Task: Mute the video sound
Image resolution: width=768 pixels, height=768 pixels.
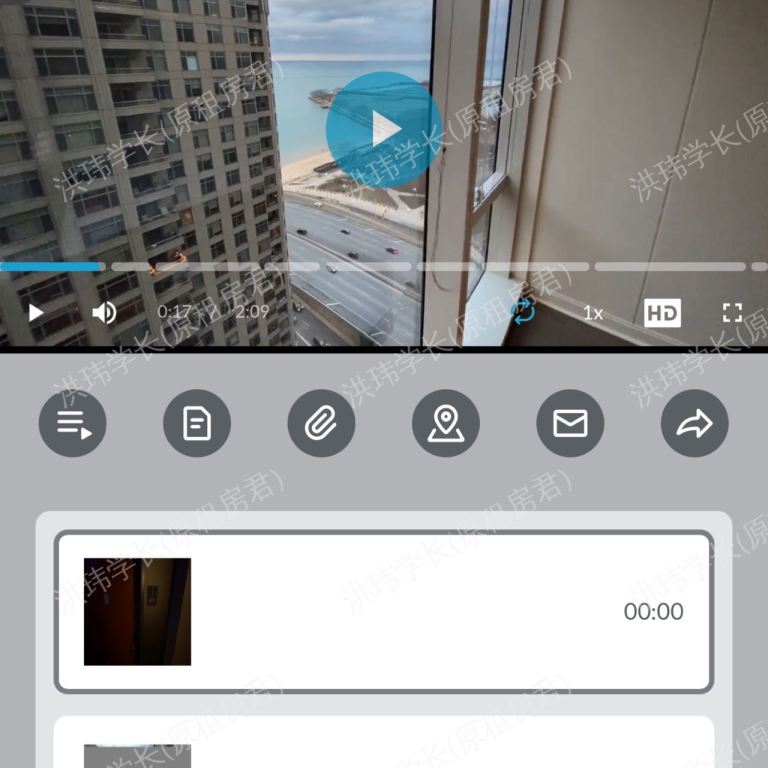Action: 104,313
